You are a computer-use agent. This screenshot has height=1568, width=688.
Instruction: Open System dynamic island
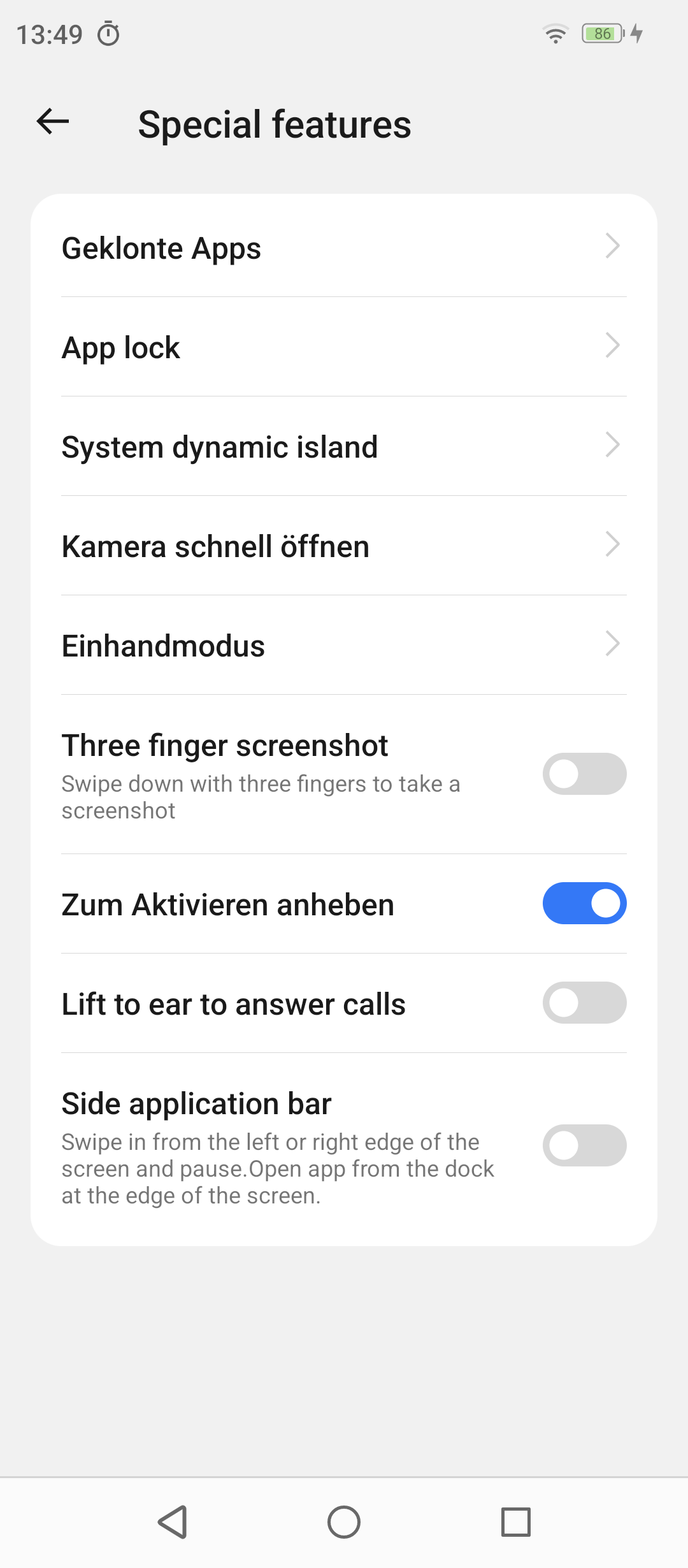(x=344, y=446)
